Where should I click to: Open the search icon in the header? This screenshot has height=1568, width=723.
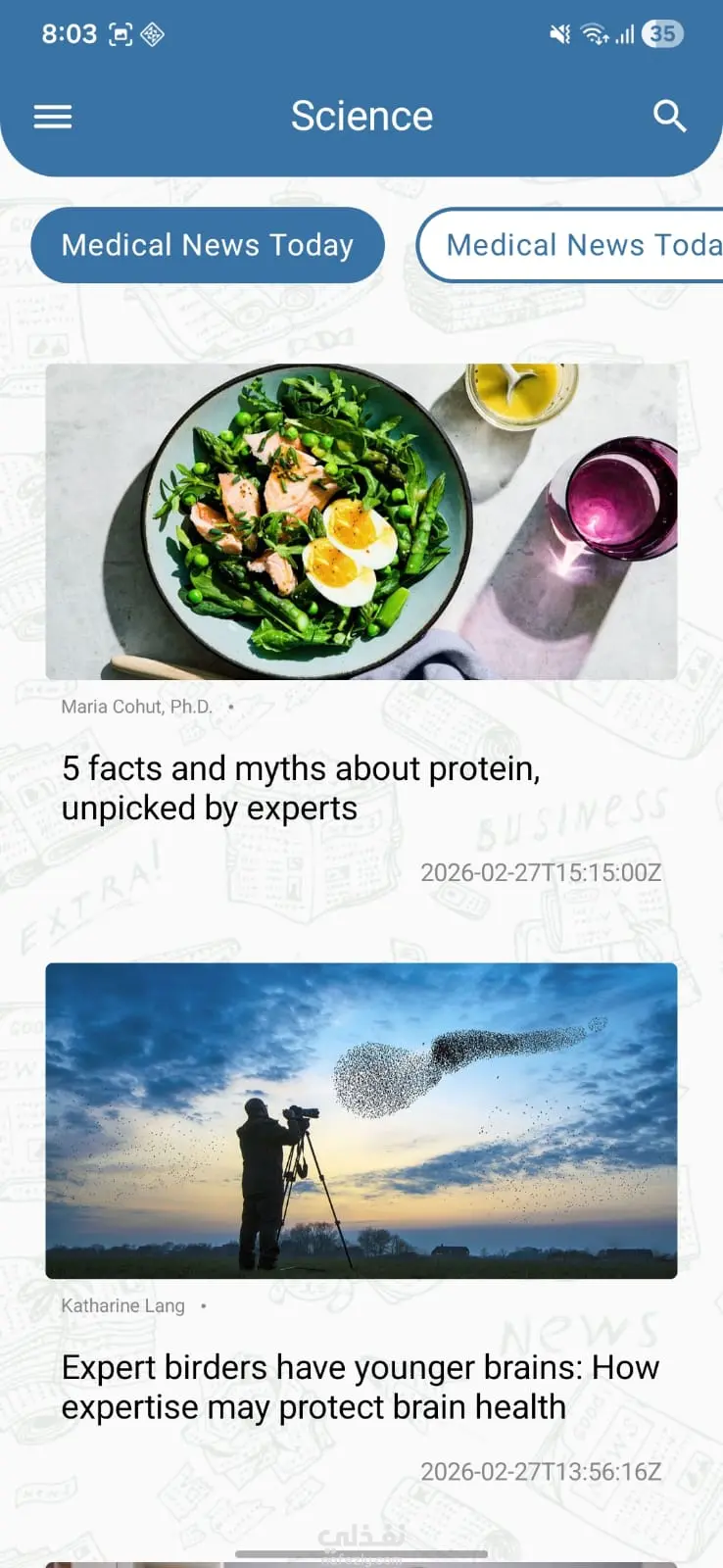669,117
